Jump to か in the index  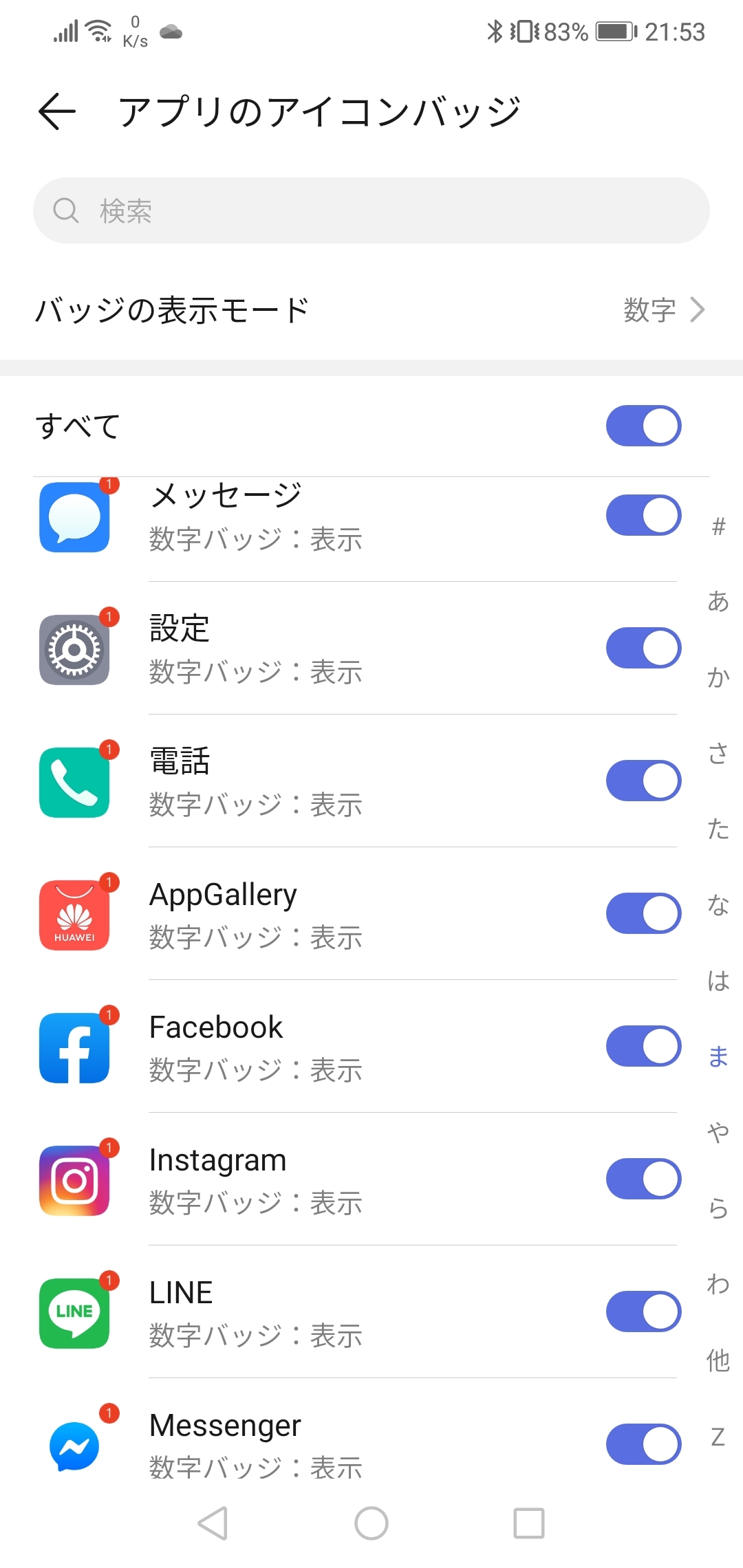[718, 677]
